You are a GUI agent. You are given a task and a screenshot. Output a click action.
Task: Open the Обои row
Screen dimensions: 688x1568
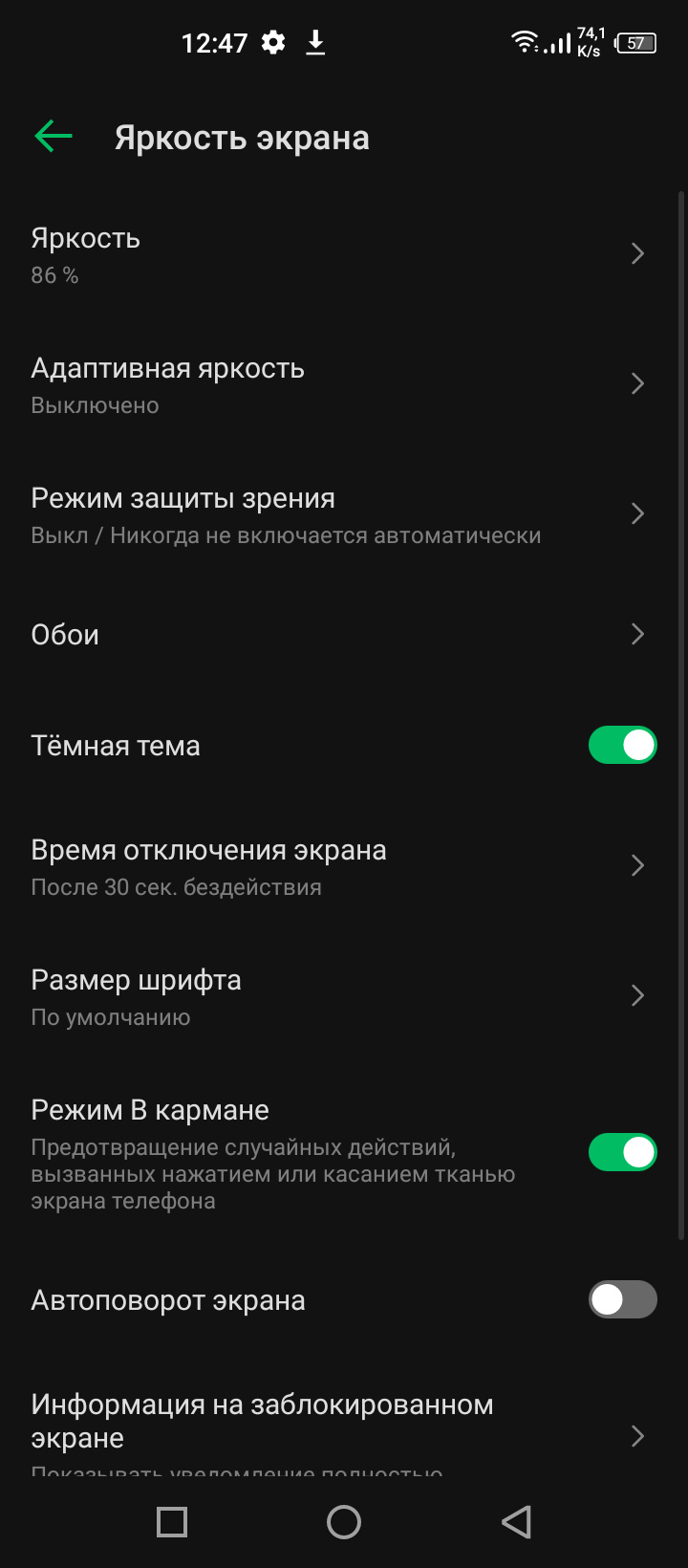tap(334, 635)
